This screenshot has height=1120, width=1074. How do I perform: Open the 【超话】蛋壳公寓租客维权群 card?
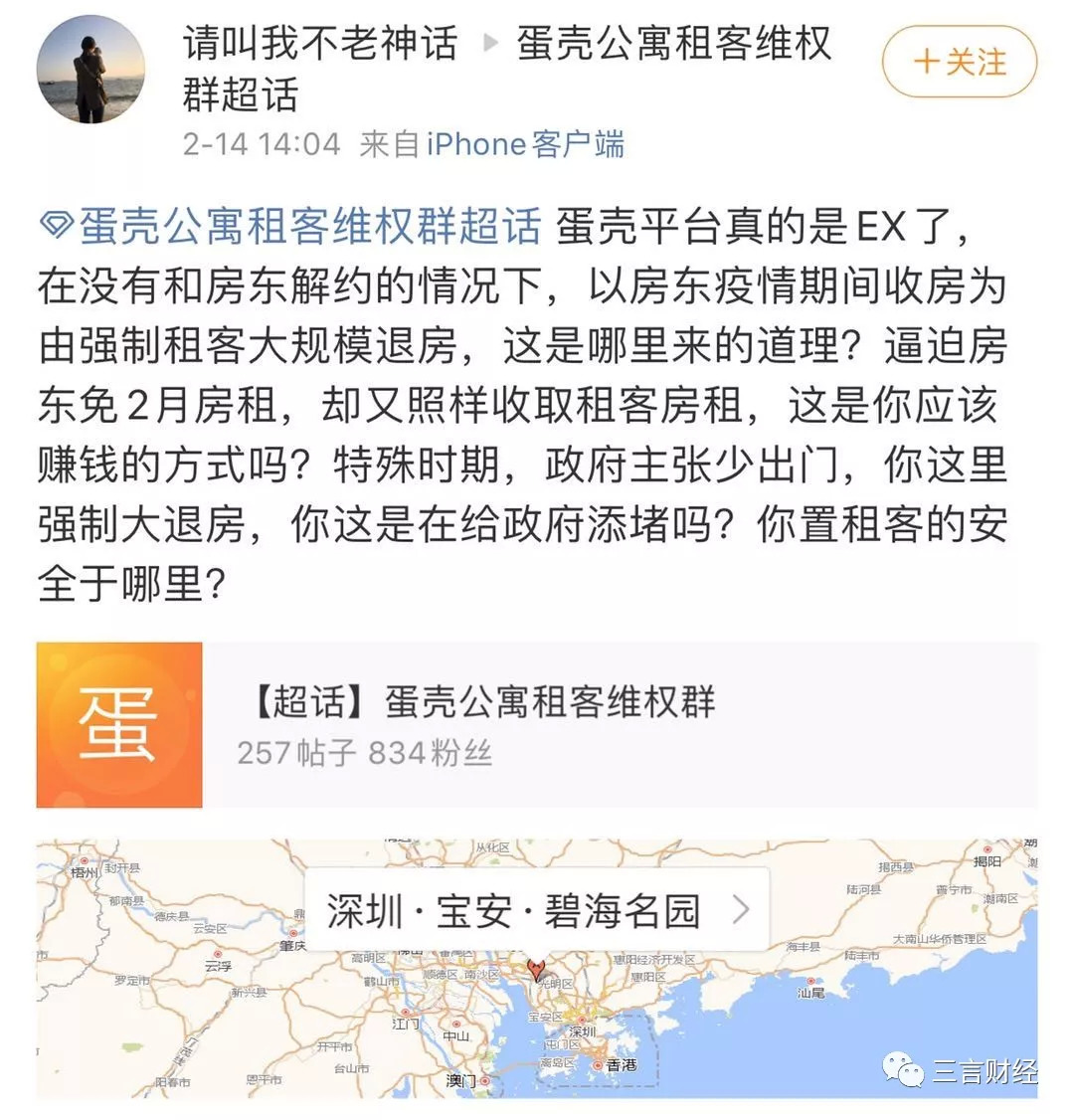tap(537, 725)
